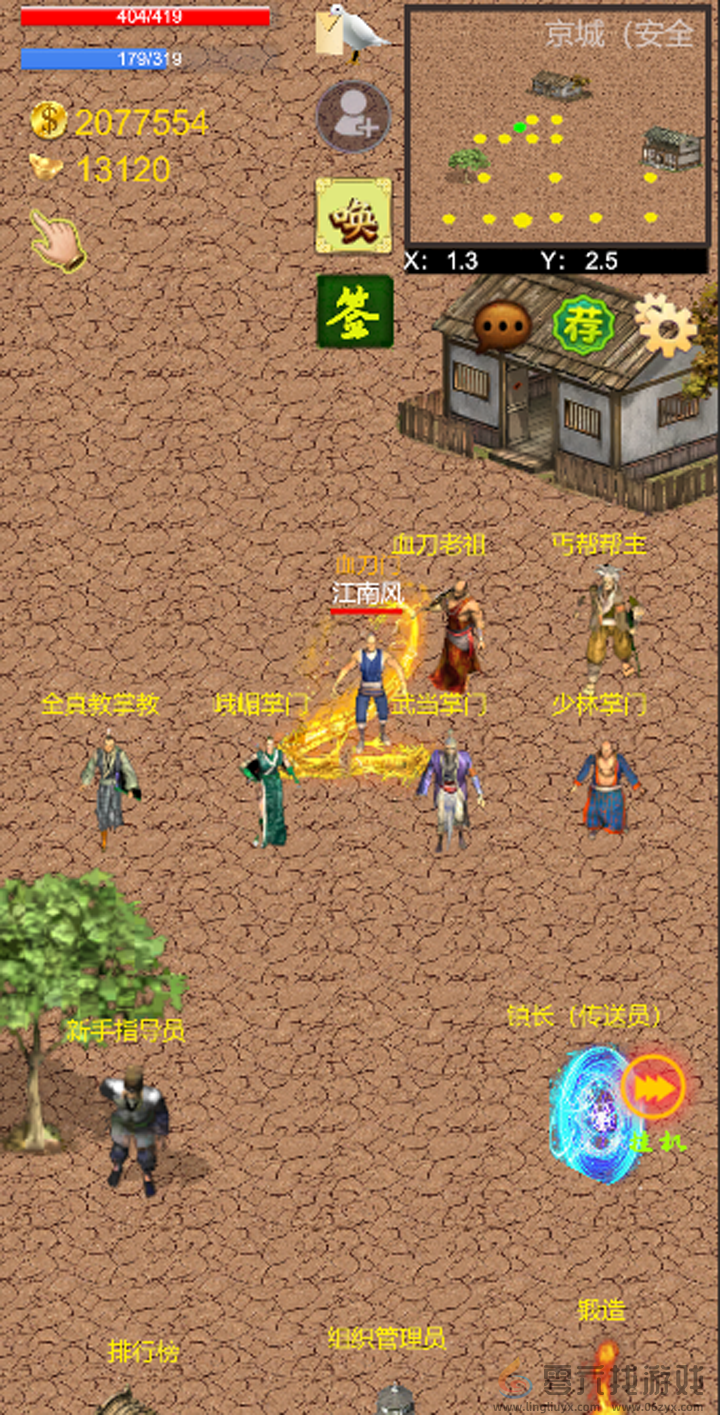The image size is (720, 1415).
Task: Open the chat bubble icon
Action: point(502,326)
